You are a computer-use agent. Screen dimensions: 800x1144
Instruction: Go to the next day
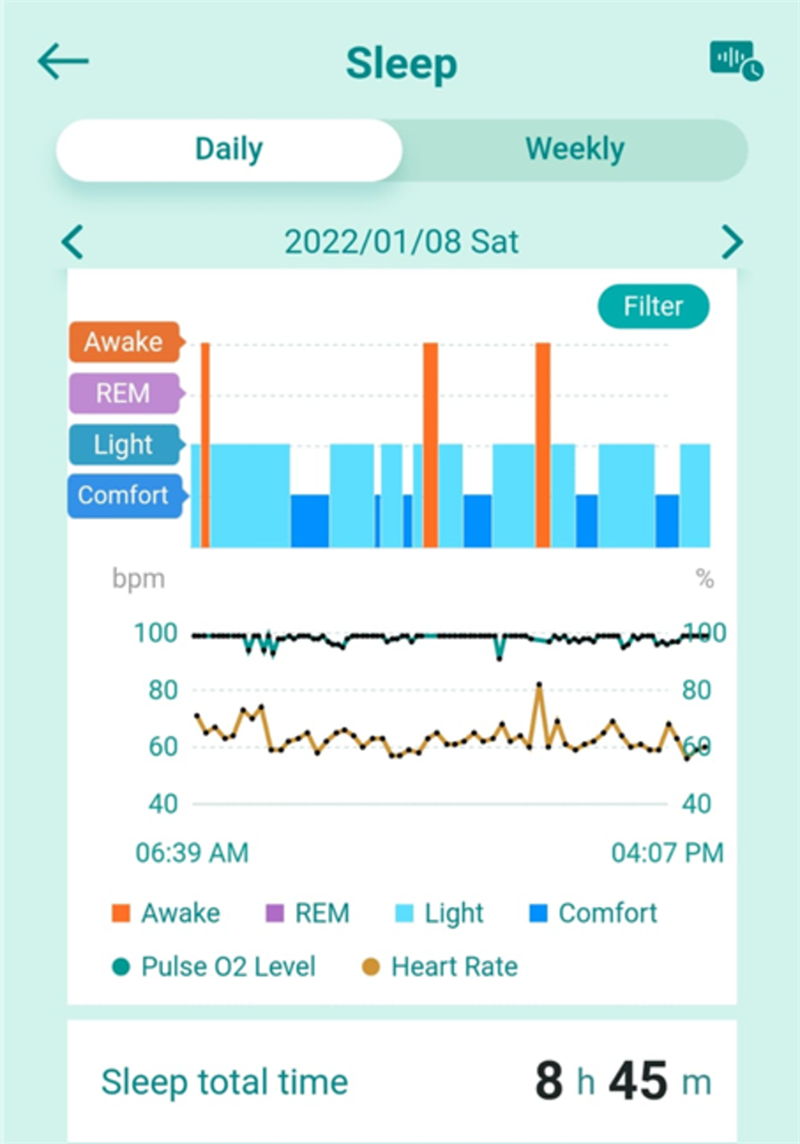732,242
